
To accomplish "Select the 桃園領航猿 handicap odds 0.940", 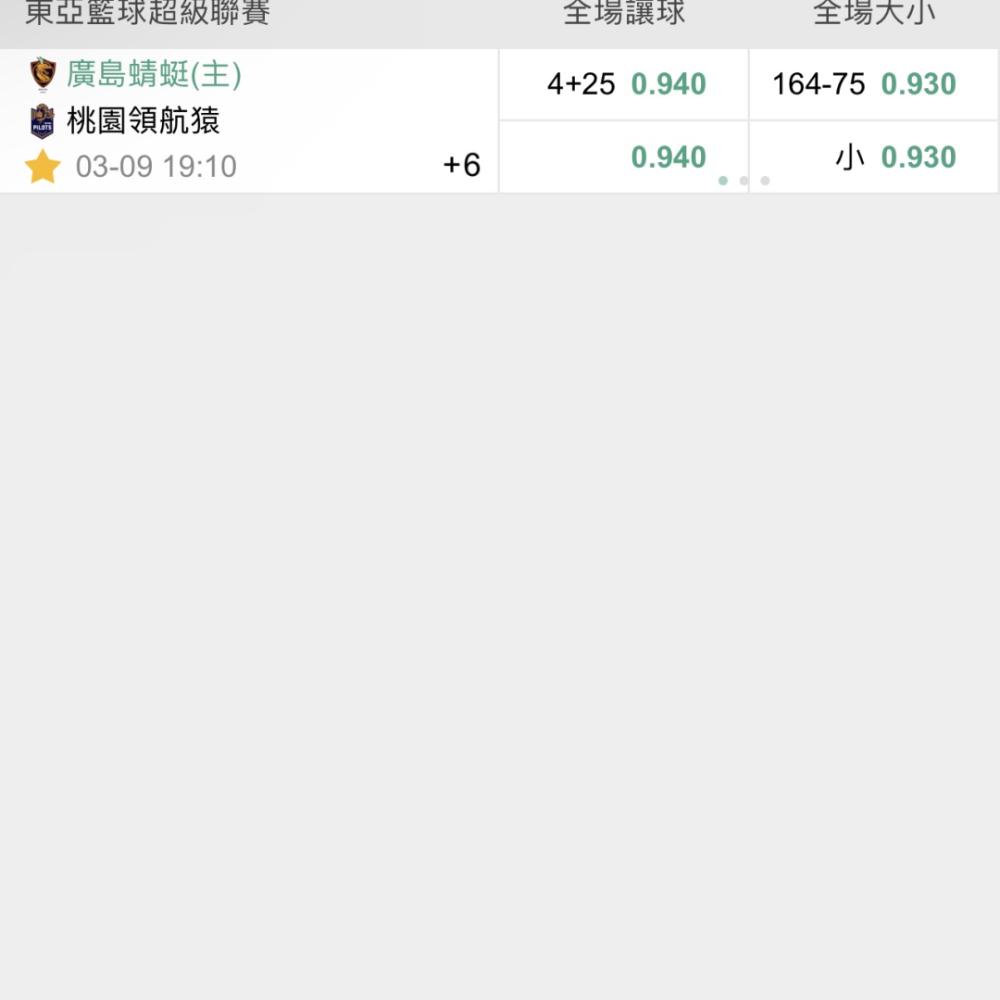I will pyautogui.click(x=625, y=157).
